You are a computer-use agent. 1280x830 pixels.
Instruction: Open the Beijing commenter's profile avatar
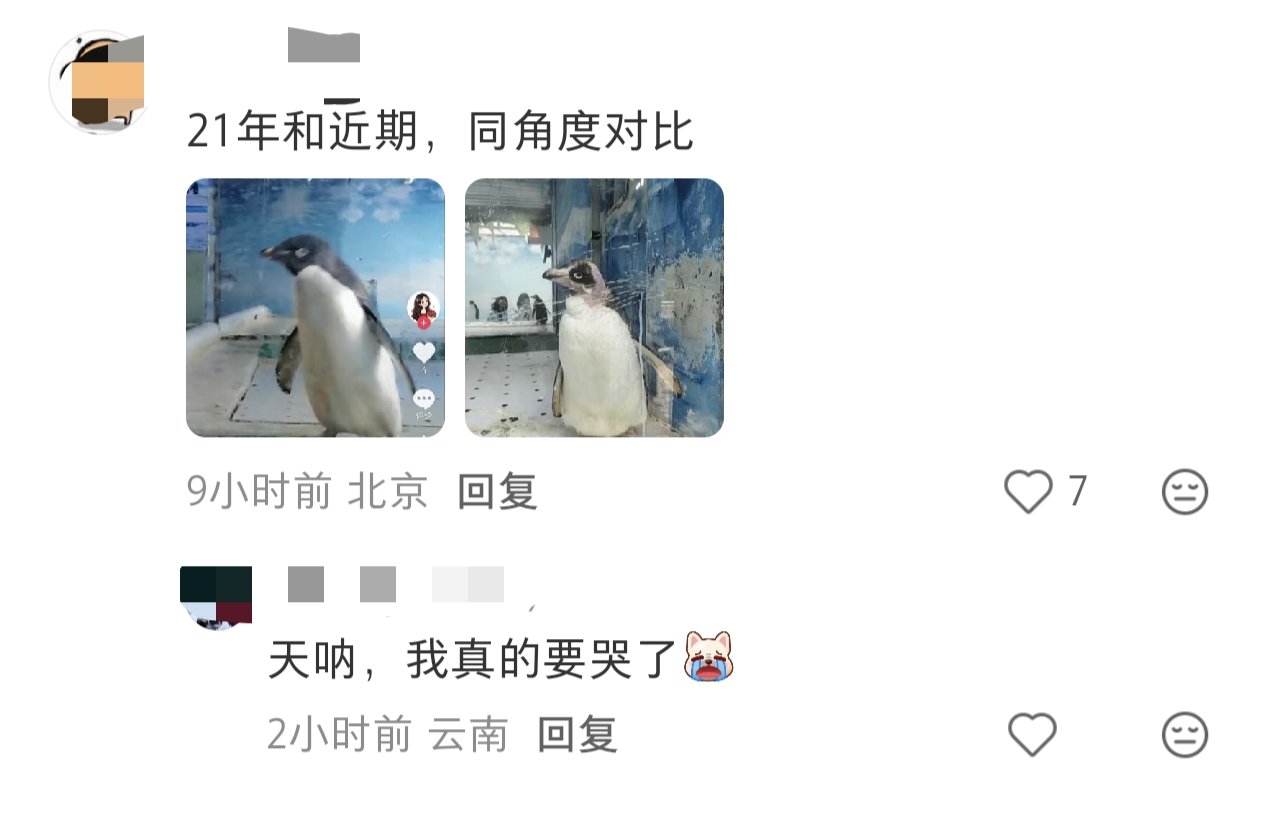[98, 82]
